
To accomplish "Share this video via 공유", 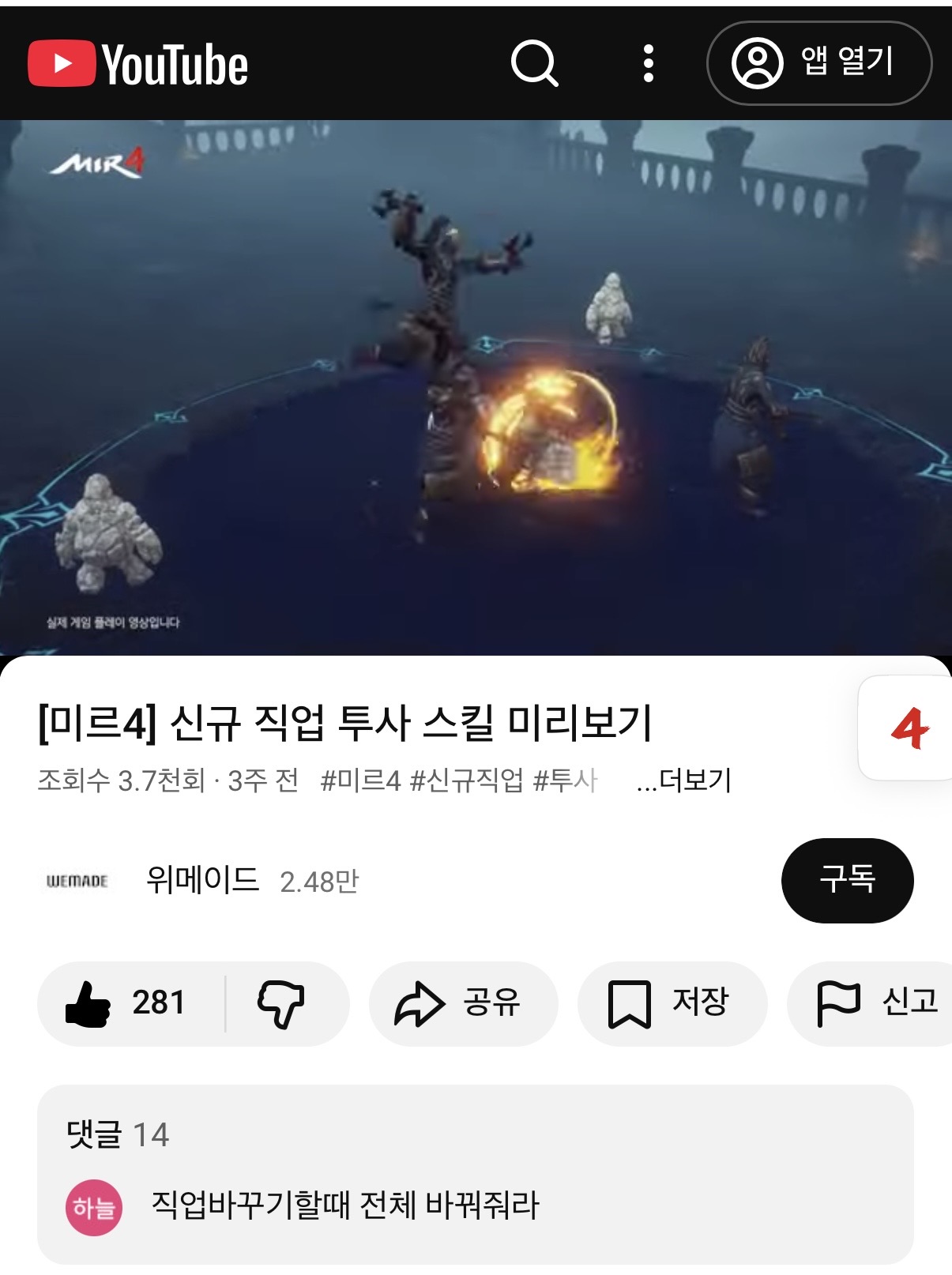I will pos(463,1003).
